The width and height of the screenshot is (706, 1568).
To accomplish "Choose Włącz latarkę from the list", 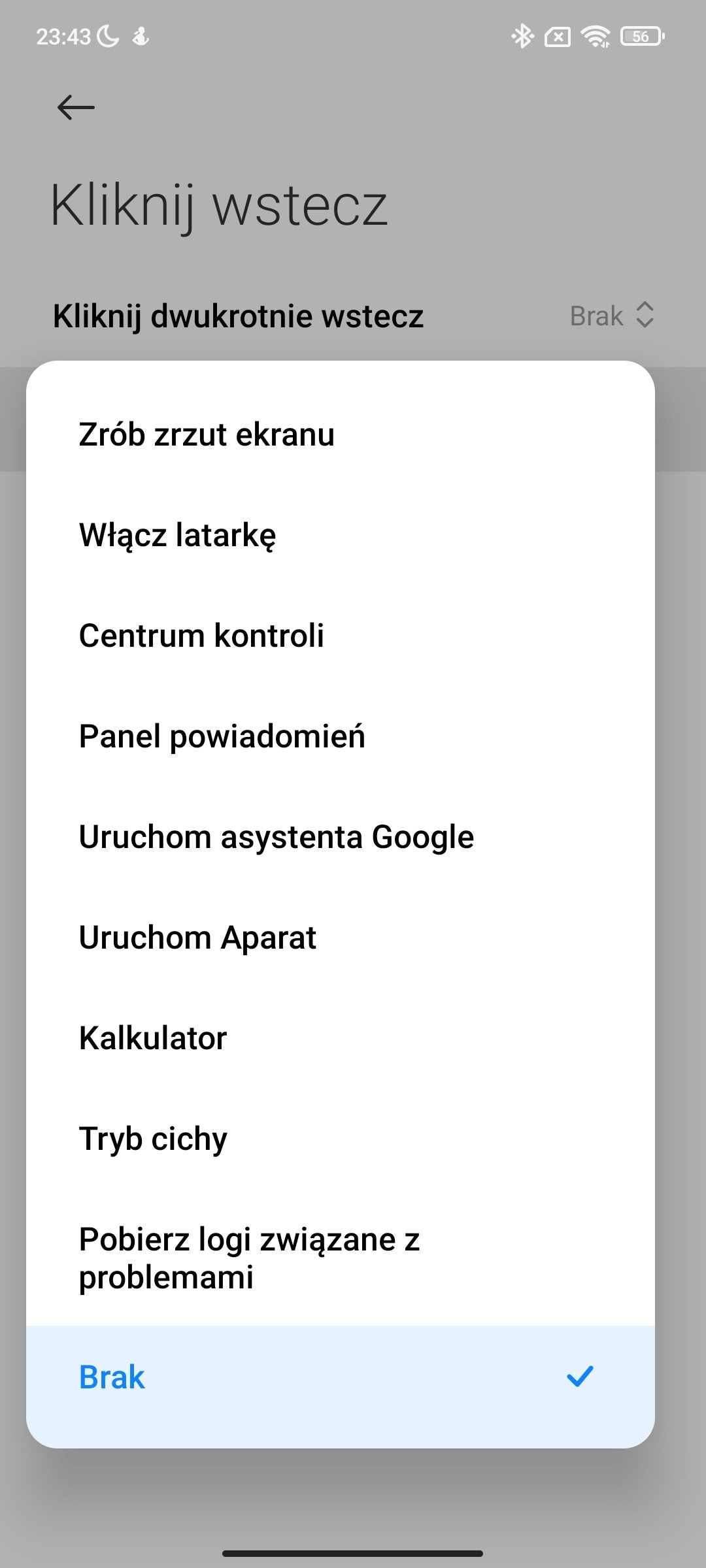I will point(340,535).
